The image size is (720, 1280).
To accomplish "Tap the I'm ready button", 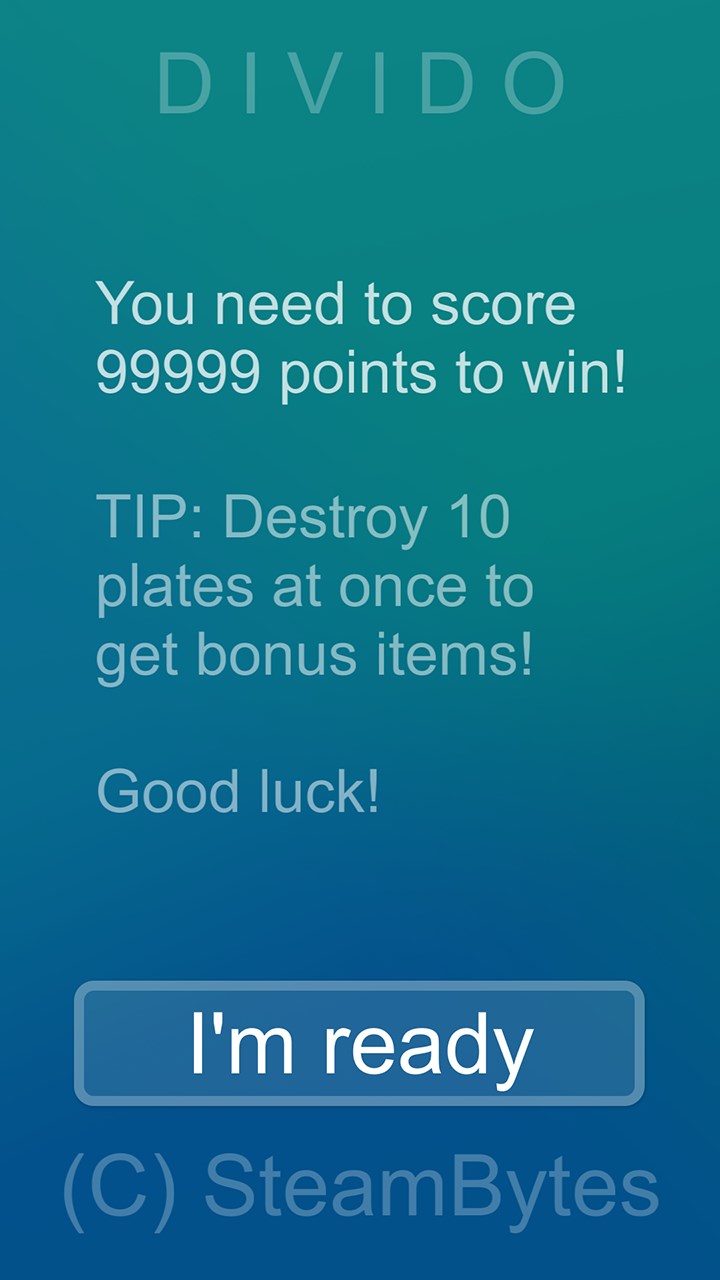I will click(x=359, y=1044).
